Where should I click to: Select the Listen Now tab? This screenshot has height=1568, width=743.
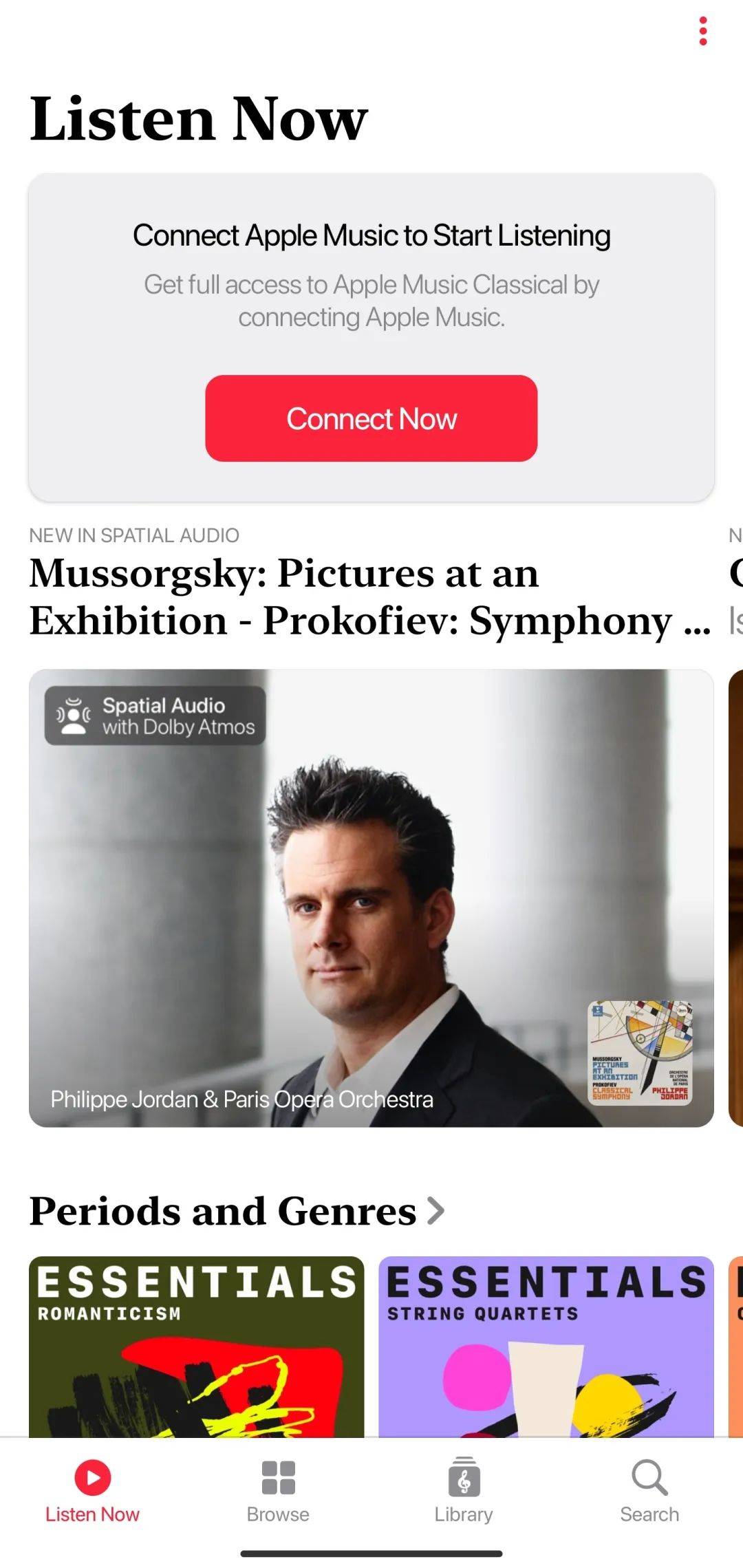[x=92, y=1490]
